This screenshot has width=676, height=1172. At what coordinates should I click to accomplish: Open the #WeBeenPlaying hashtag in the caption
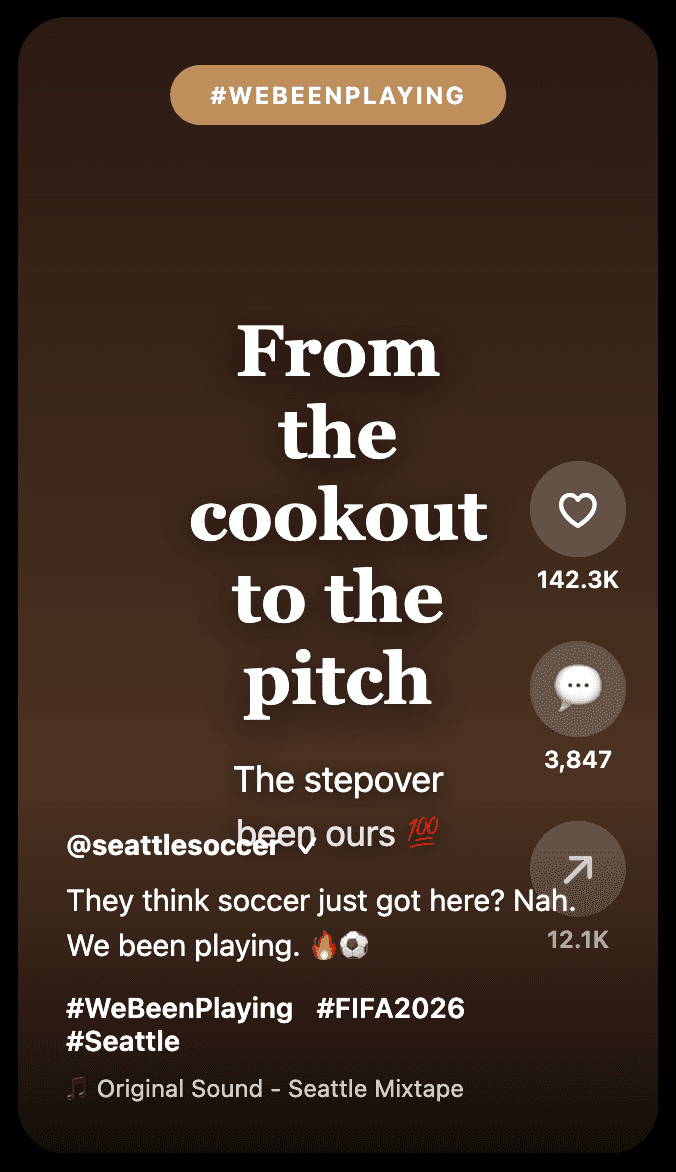click(180, 1007)
